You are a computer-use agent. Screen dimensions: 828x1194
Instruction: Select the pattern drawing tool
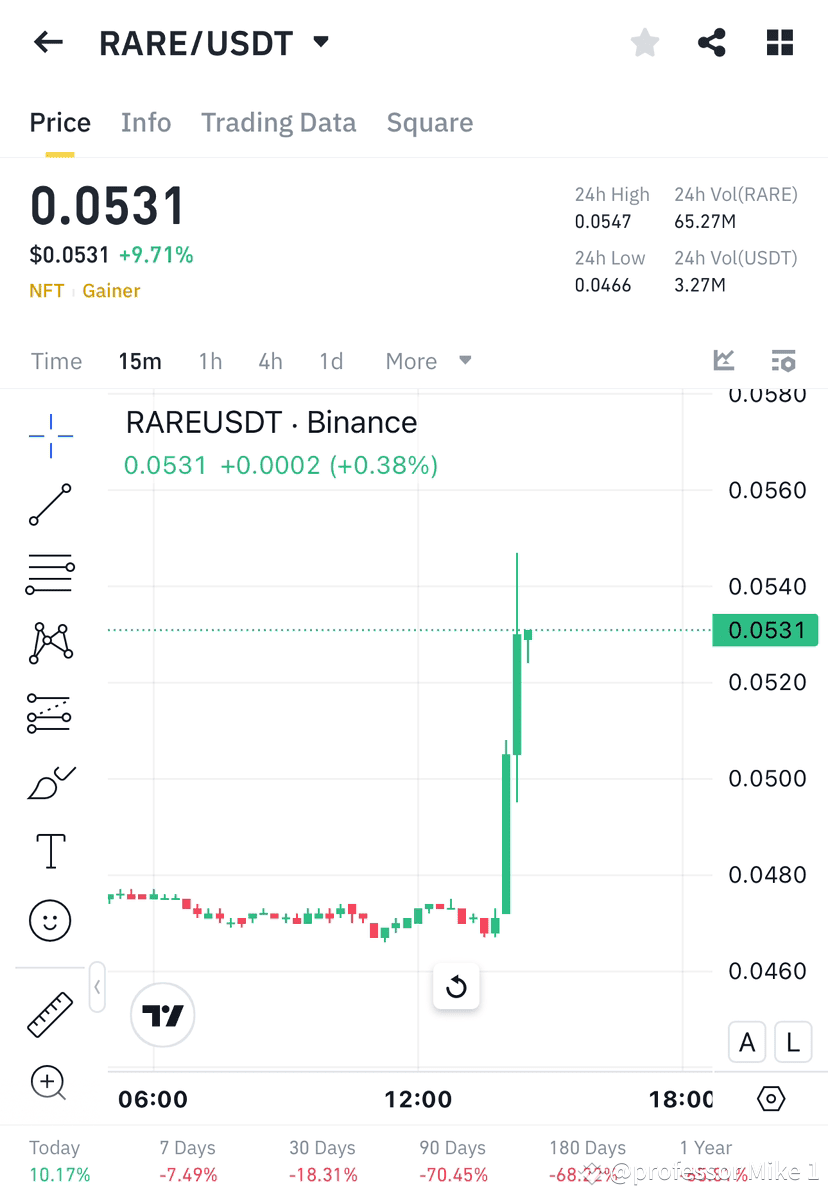[x=50, y=643]
